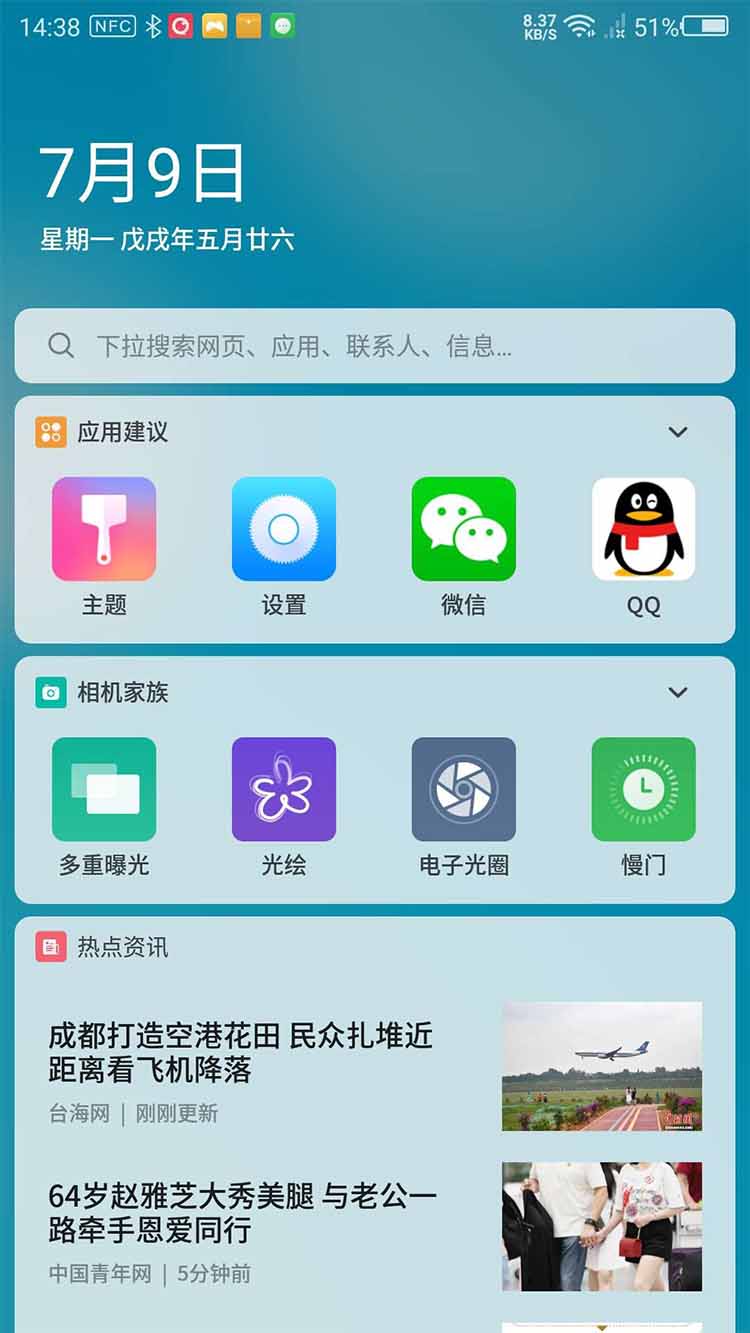Expand the 应用建议 card chevron
The height and width of the screenshot is (1333, 750).
tap(678, 432)
